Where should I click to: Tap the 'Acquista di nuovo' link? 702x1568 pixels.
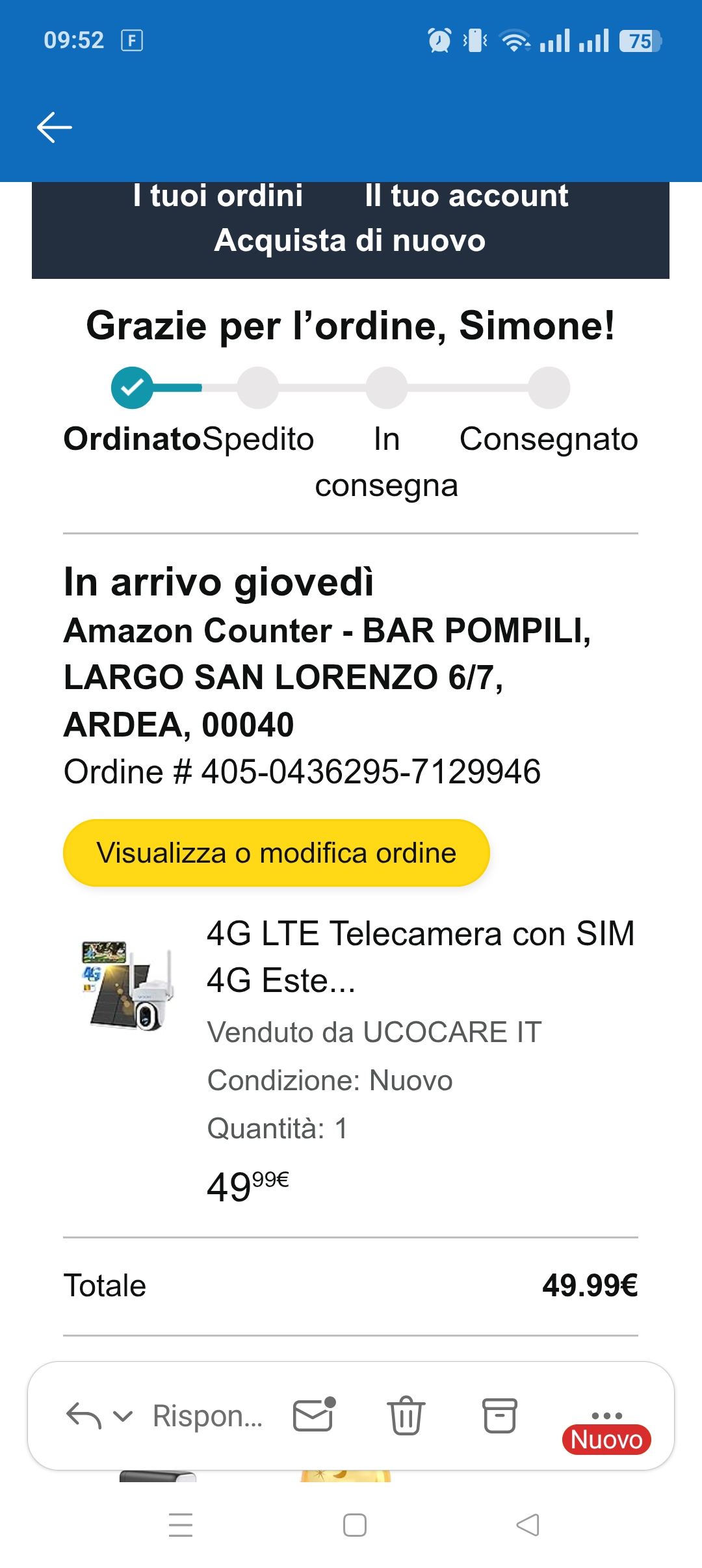point(350,241)
